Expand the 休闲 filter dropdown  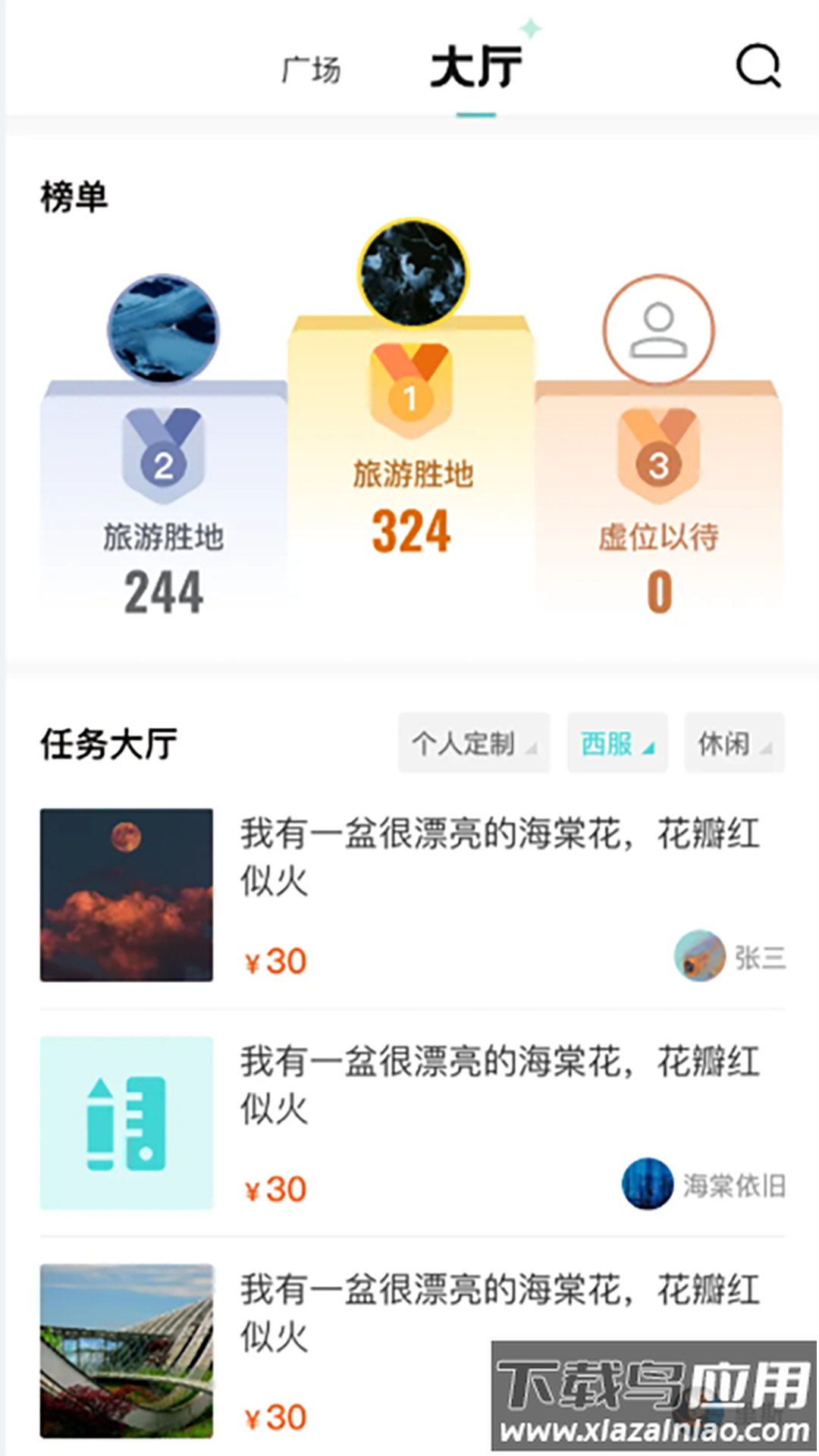tap(733, 745)
